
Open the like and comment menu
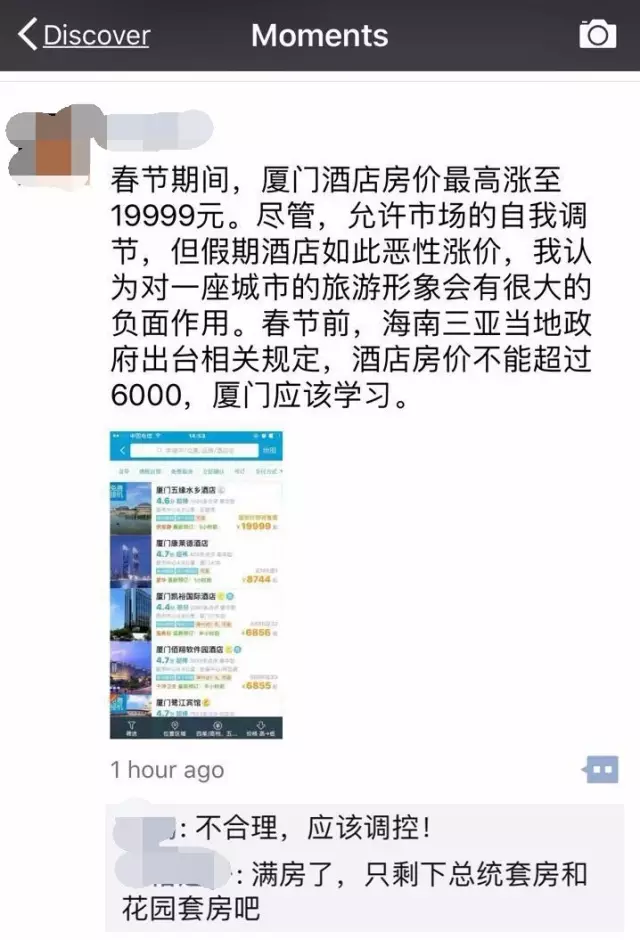tap(601, 769)
